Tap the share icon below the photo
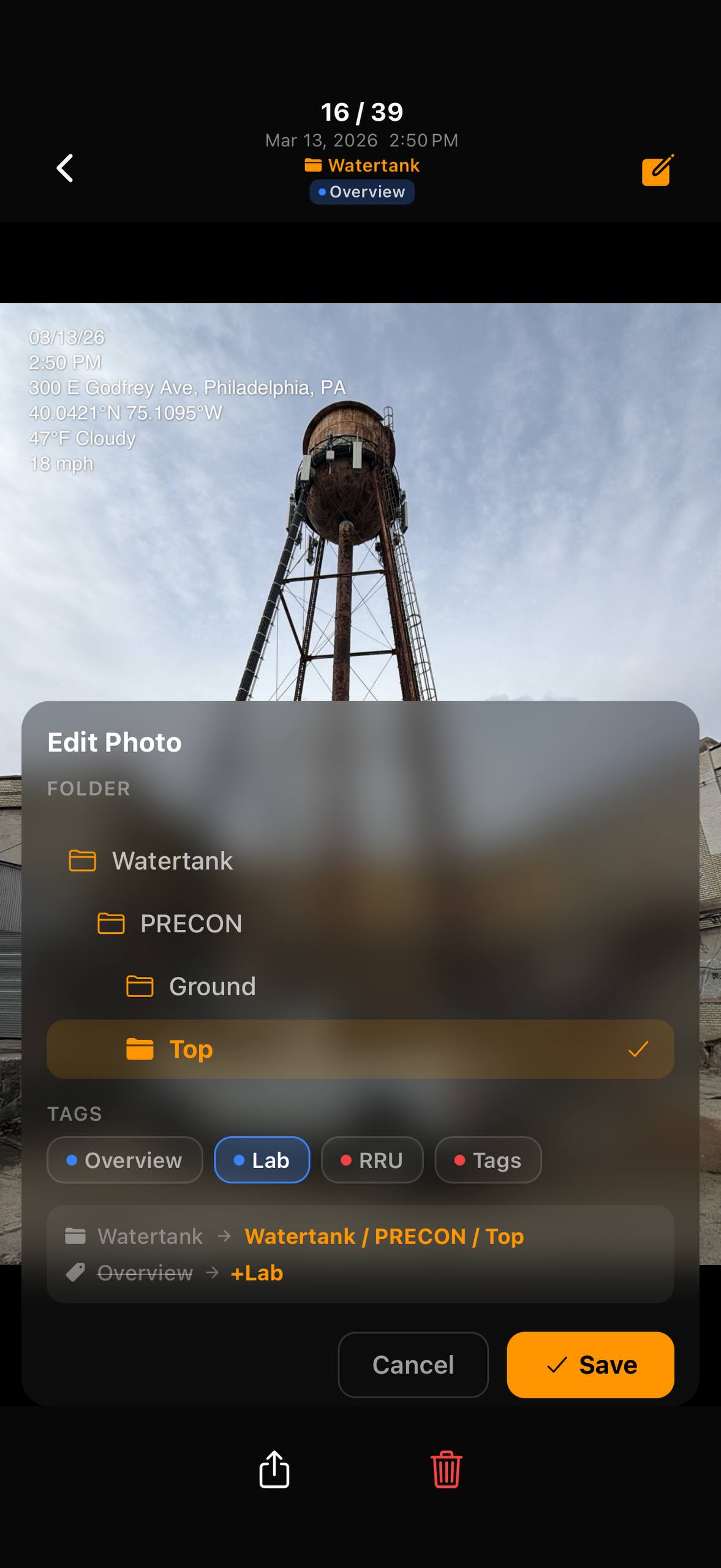 (274, 1471)
